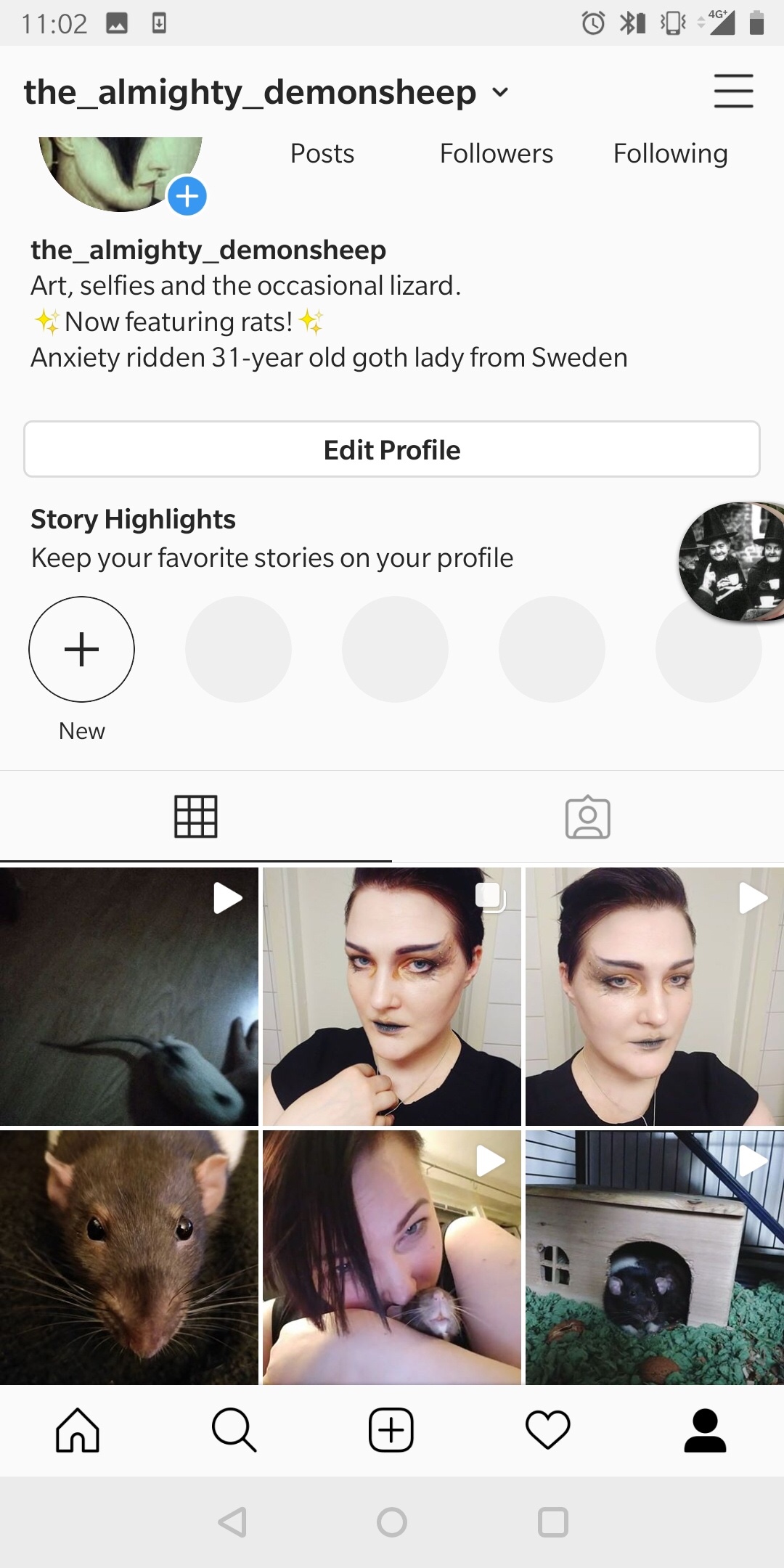Add a story via profile picture plus
784x1568 pixels.
tap(187, 196)
